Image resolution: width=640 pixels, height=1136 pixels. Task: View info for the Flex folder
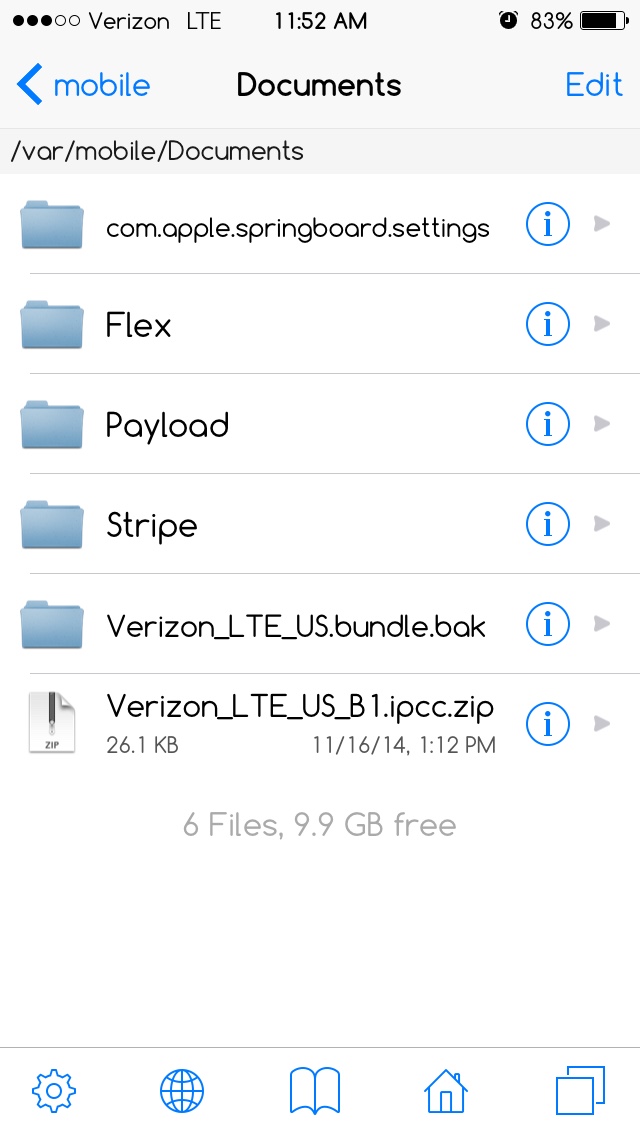[x=547, y=324]
